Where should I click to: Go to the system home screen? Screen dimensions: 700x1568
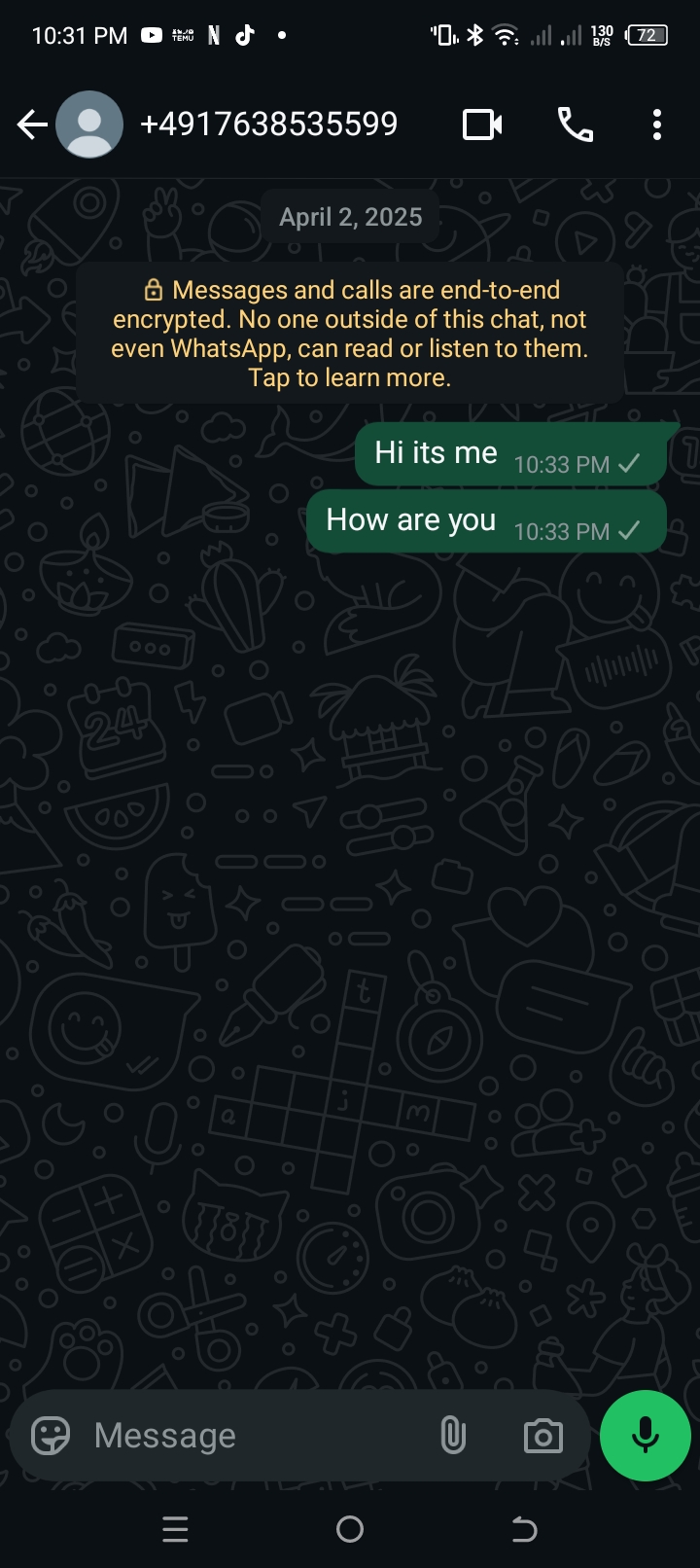(x=350, y=1529)
